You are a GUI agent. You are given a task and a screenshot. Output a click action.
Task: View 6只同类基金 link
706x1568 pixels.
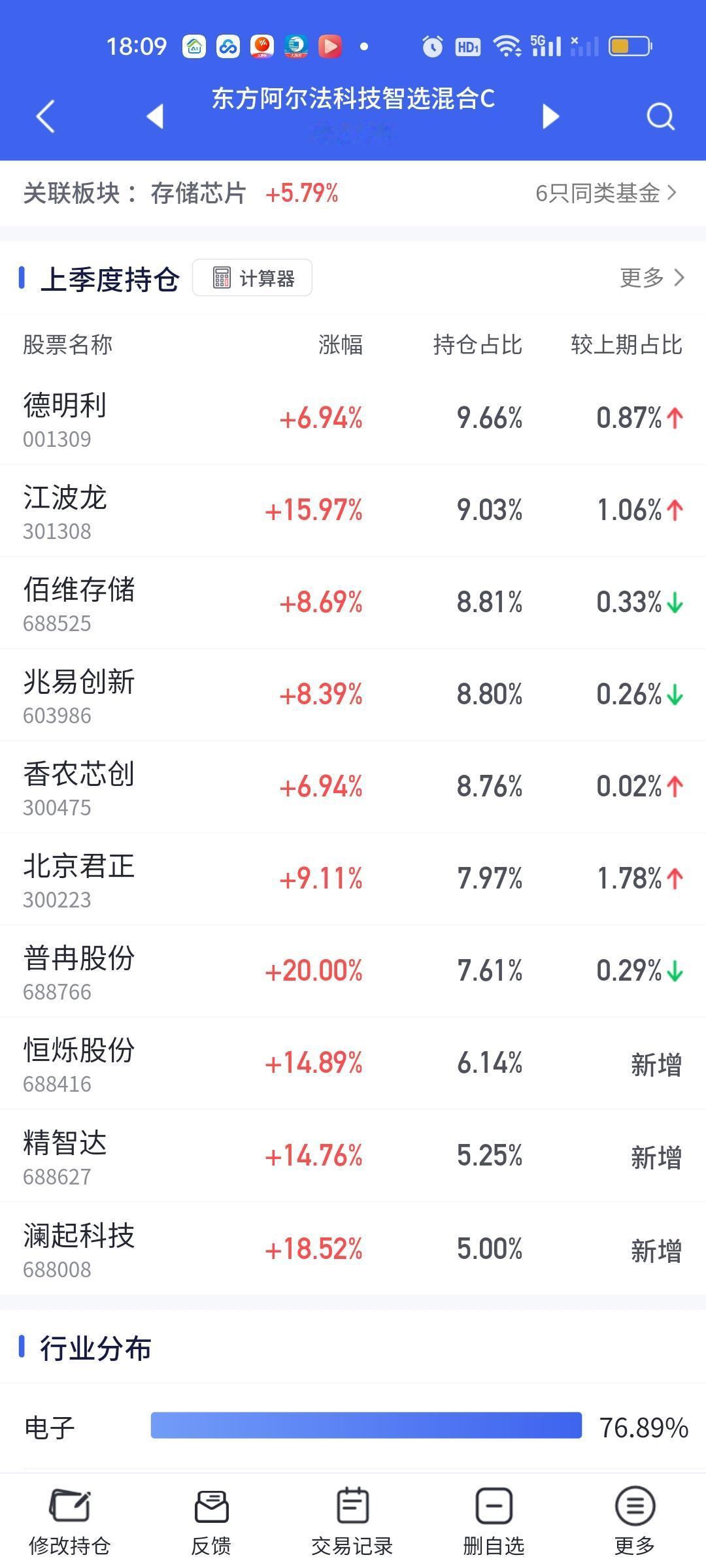(605, 193)
